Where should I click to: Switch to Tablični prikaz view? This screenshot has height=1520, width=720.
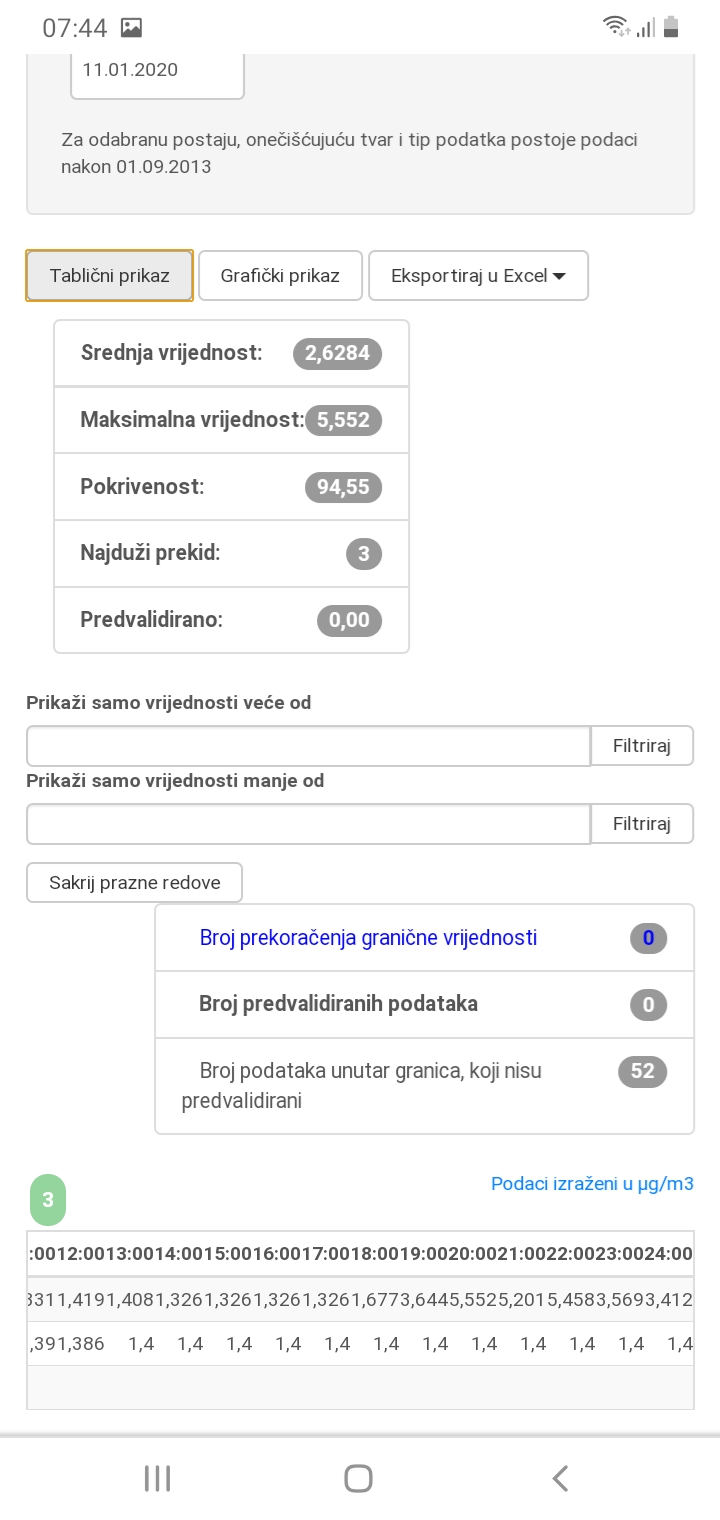click(x=109, y=275)
